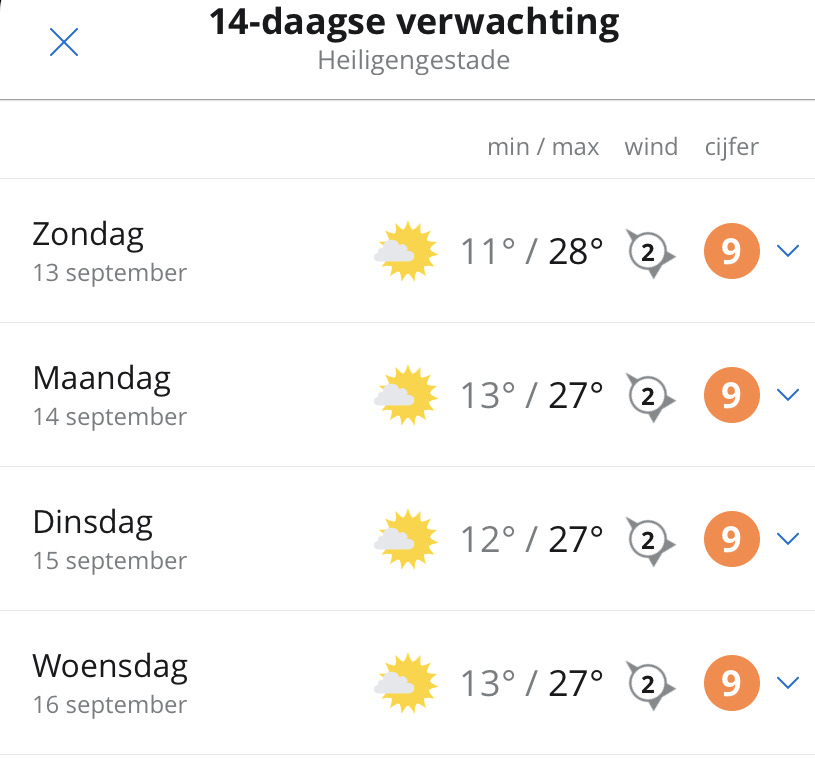Expand Maandag 14 september forecast
Image resolution: width=815 pixels, height=775 pixels.
click(788, 395)
